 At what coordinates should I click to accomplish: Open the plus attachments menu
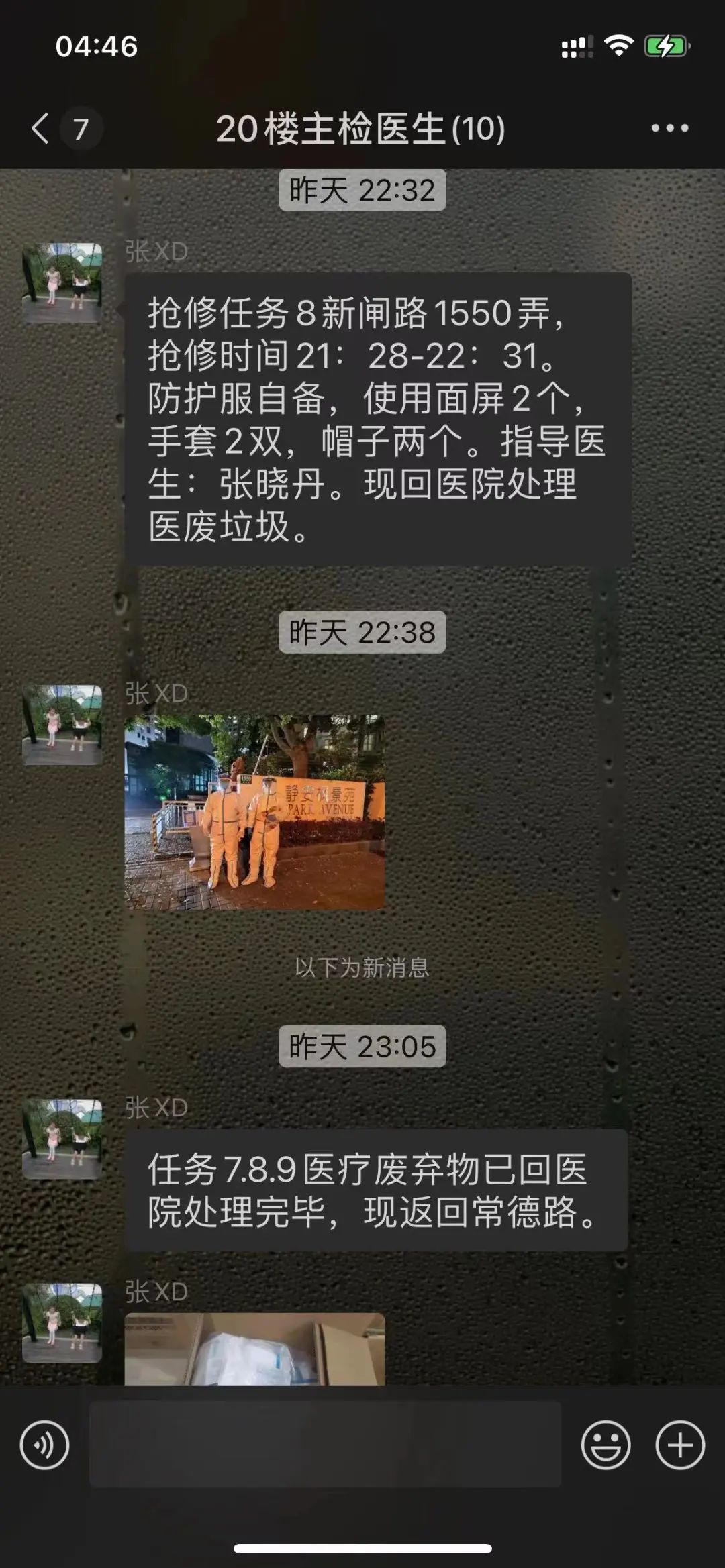tap(679, 1445)
